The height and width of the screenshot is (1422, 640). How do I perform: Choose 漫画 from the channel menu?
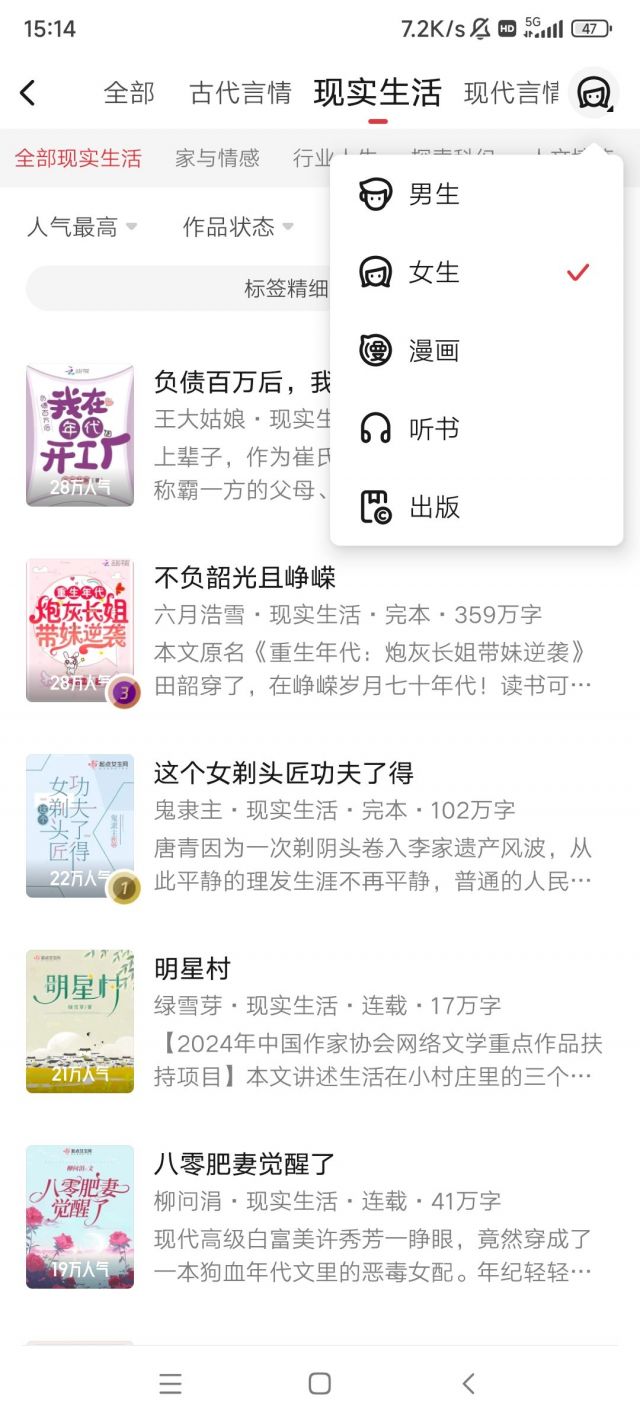433,350
